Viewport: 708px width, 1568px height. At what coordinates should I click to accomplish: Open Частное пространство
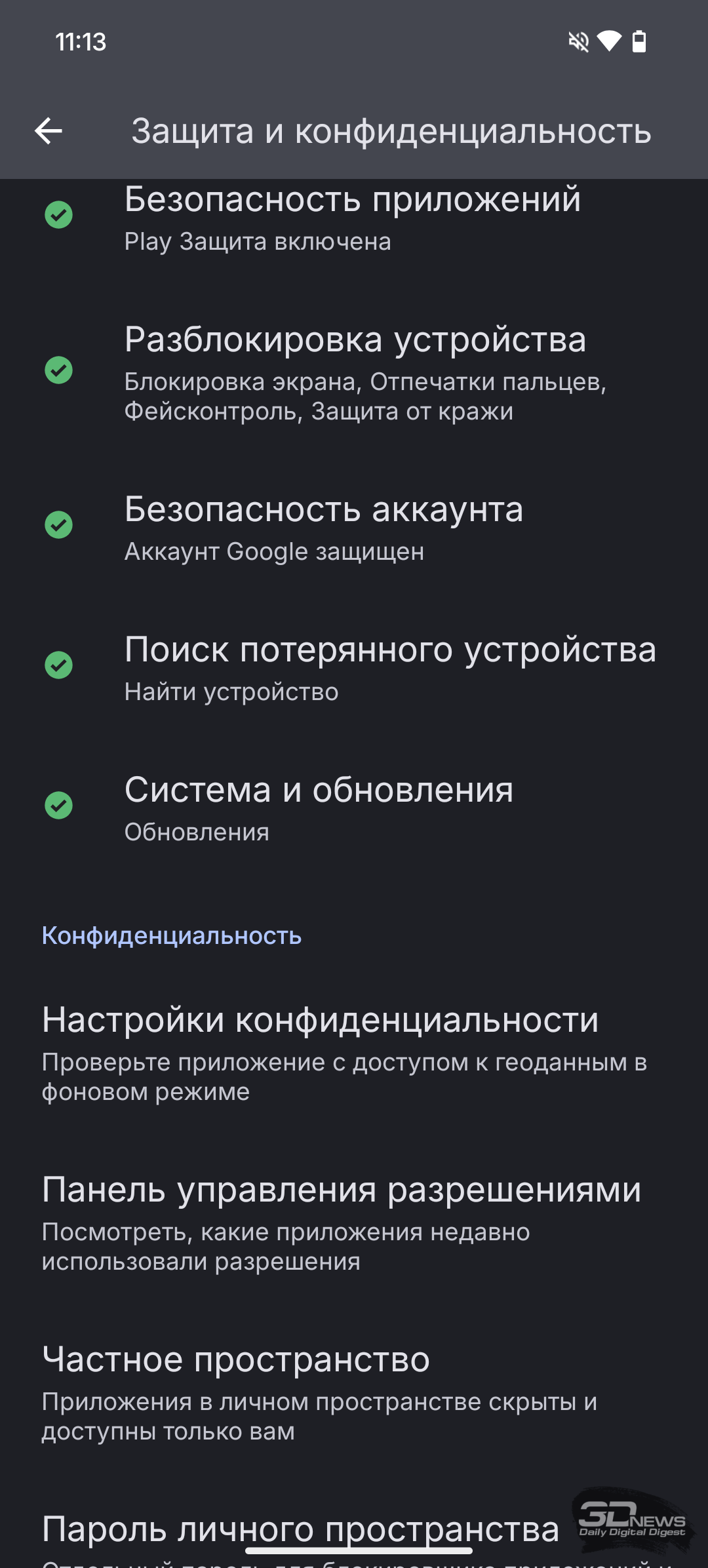click(354, 1391)
